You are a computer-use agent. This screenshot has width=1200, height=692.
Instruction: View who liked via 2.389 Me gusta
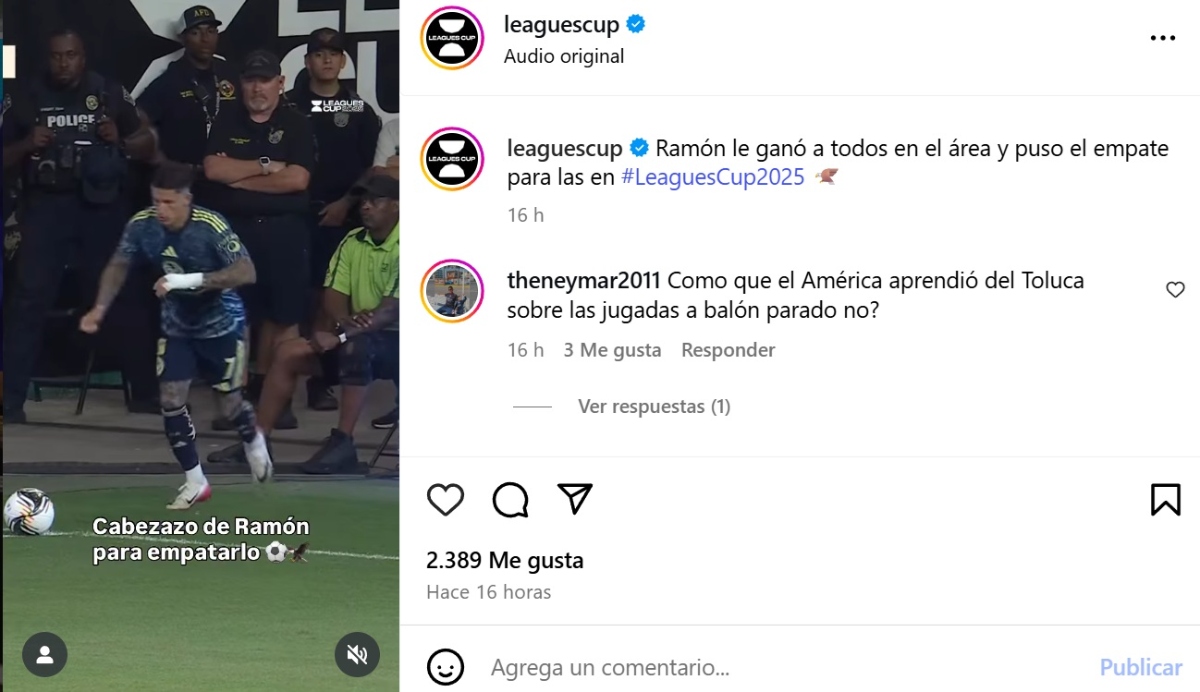coord(505,560)
